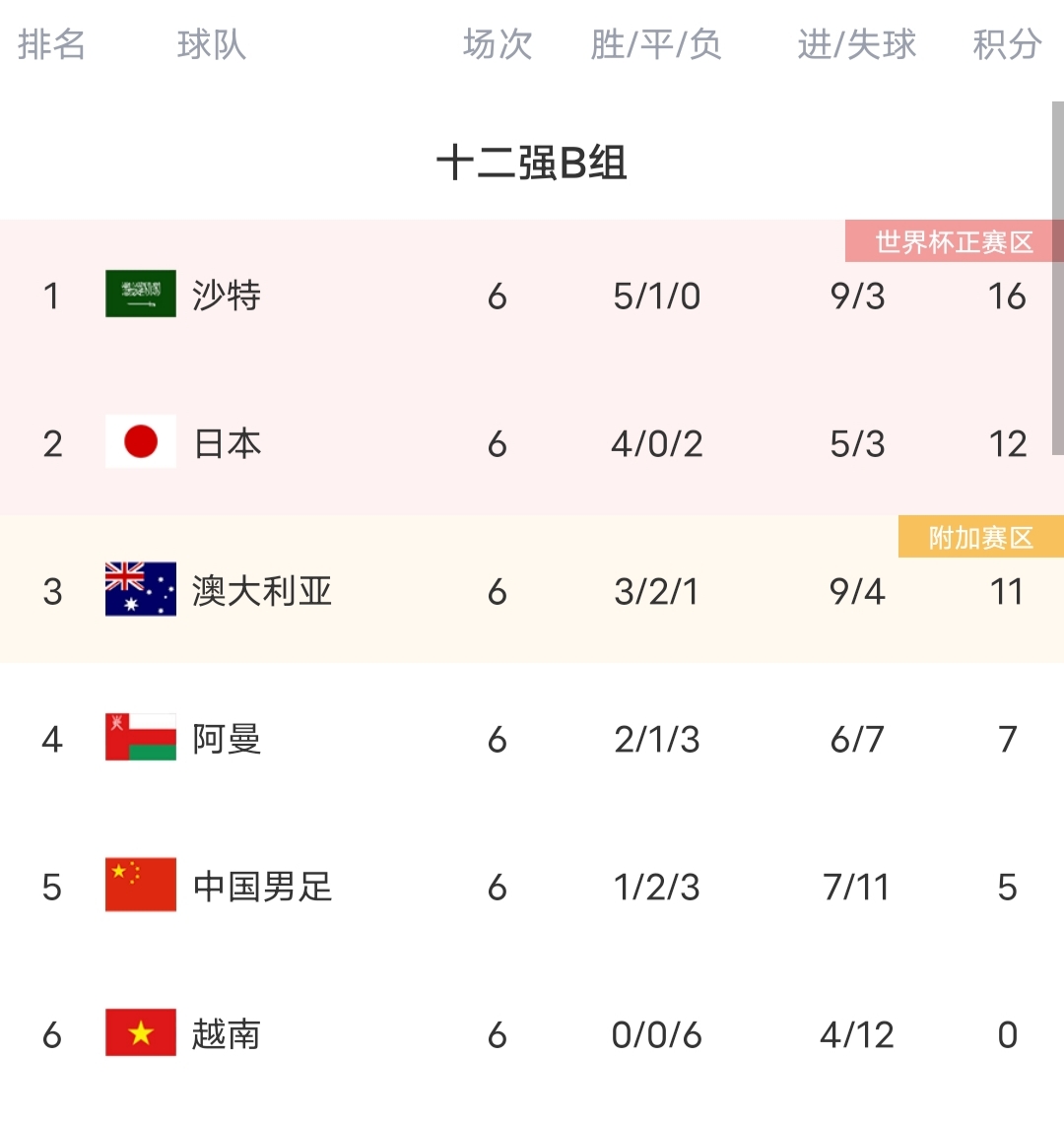
Task: Select the 世界杯正赛区 label tab
Action: (954, 240)
